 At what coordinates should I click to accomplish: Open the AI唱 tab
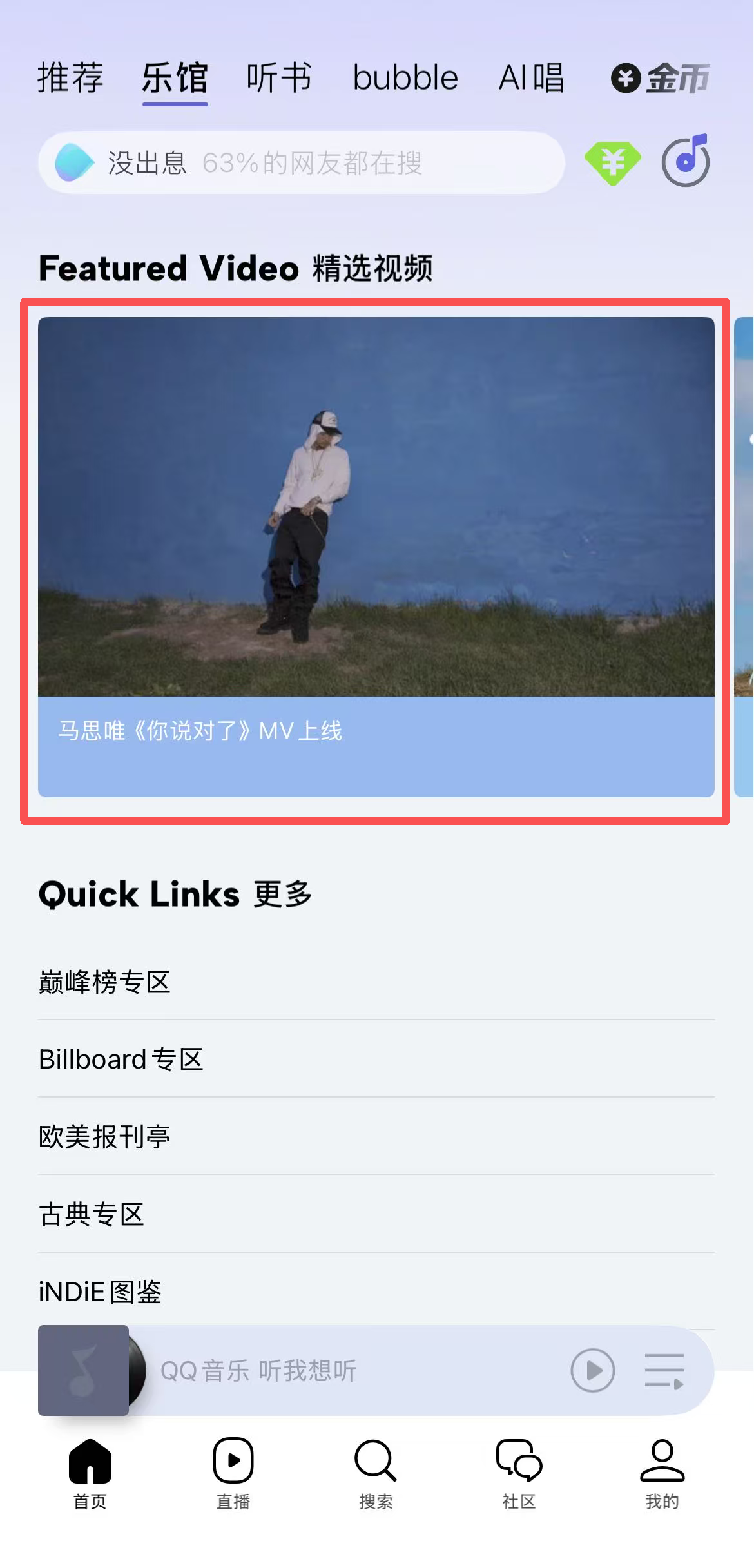point(532,78)
